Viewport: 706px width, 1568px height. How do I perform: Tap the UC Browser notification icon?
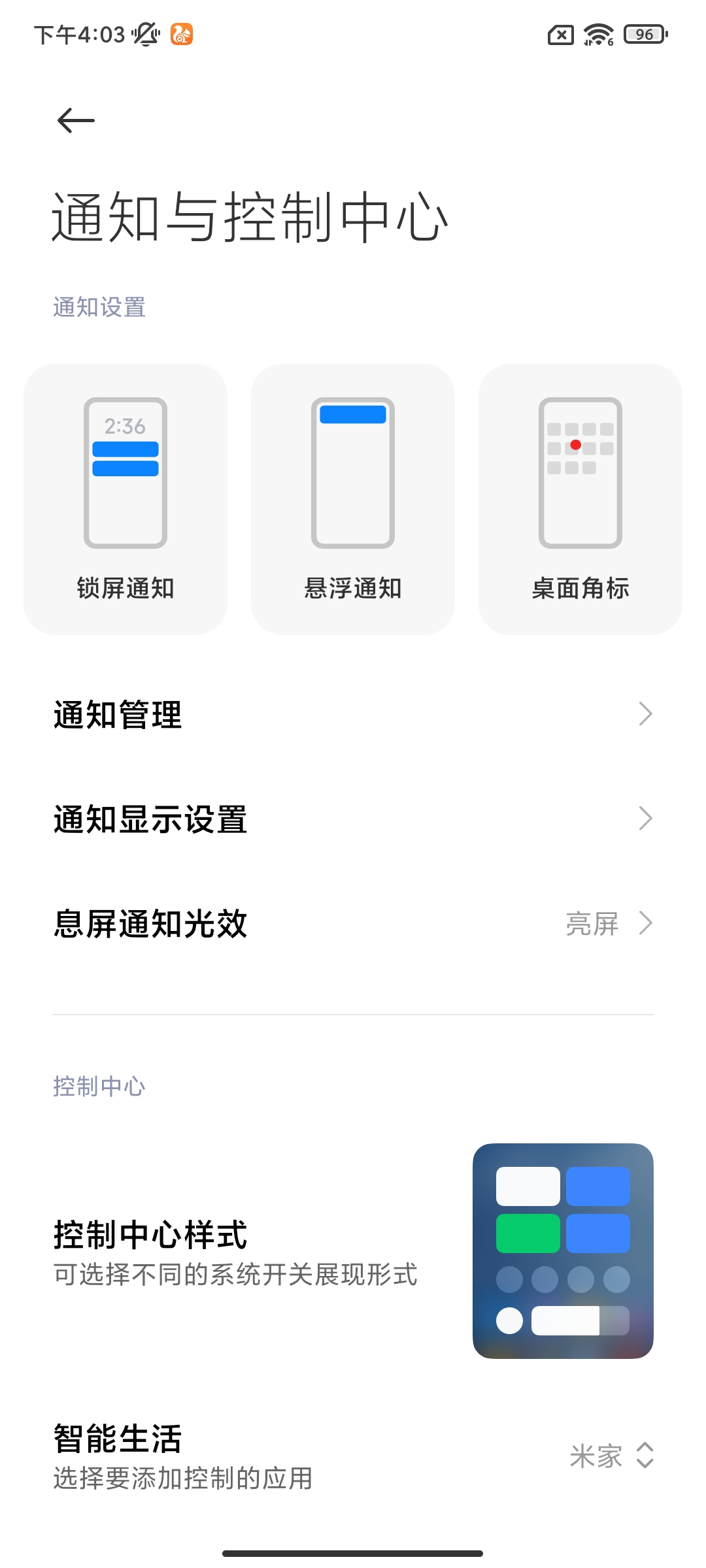(x=181, y=34)
